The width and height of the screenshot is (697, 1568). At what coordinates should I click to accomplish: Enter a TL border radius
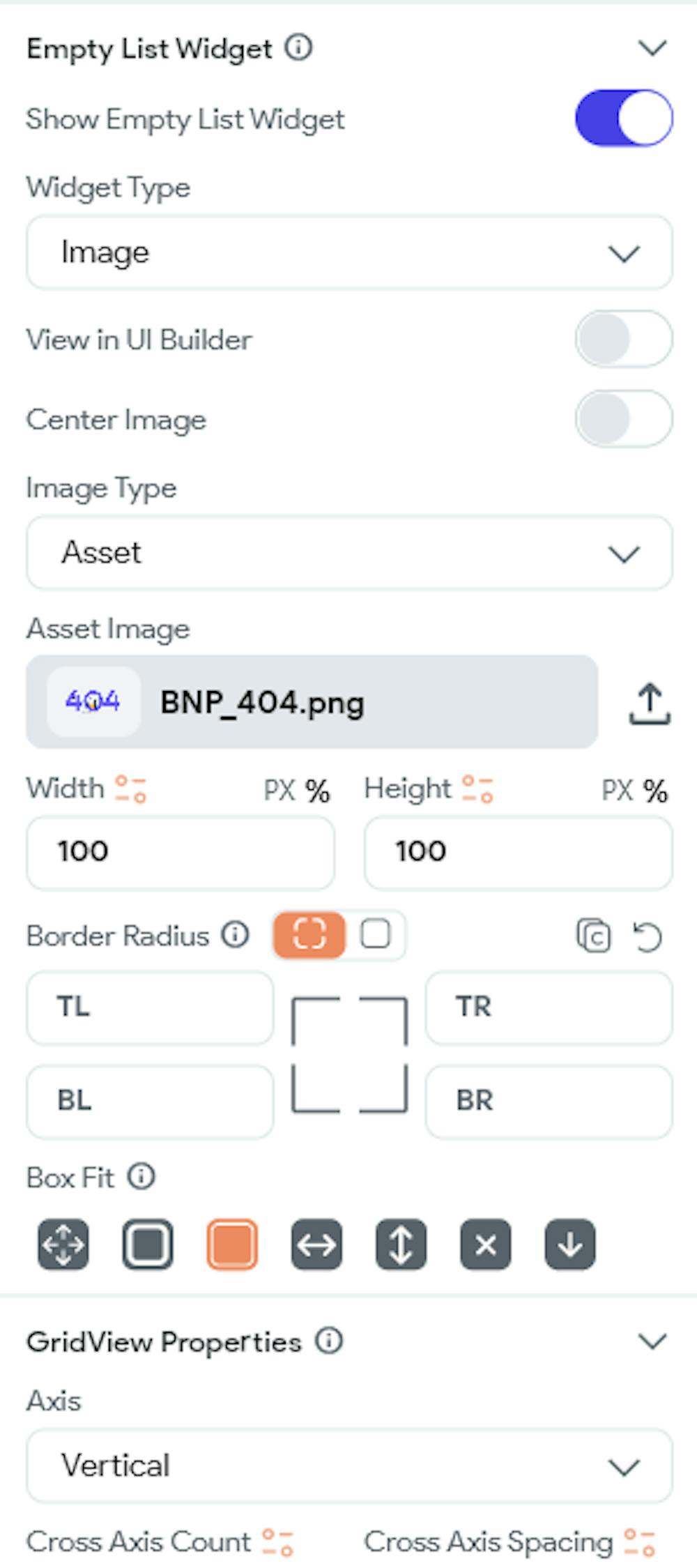click(150, 1008)
